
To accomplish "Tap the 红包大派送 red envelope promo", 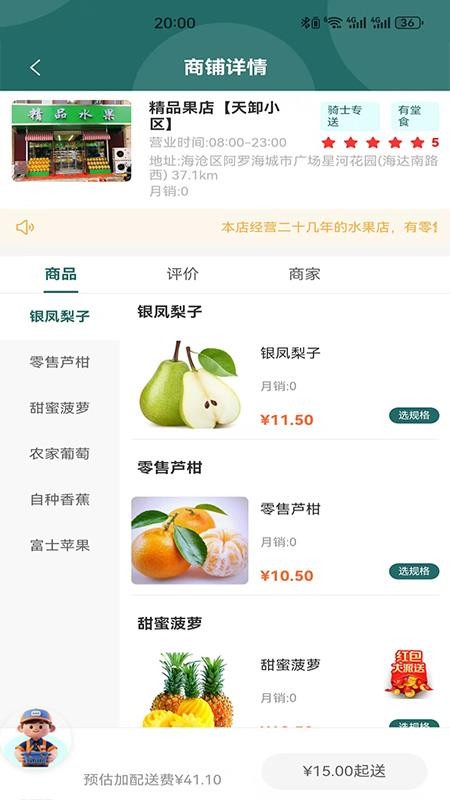I will [408, 673].
